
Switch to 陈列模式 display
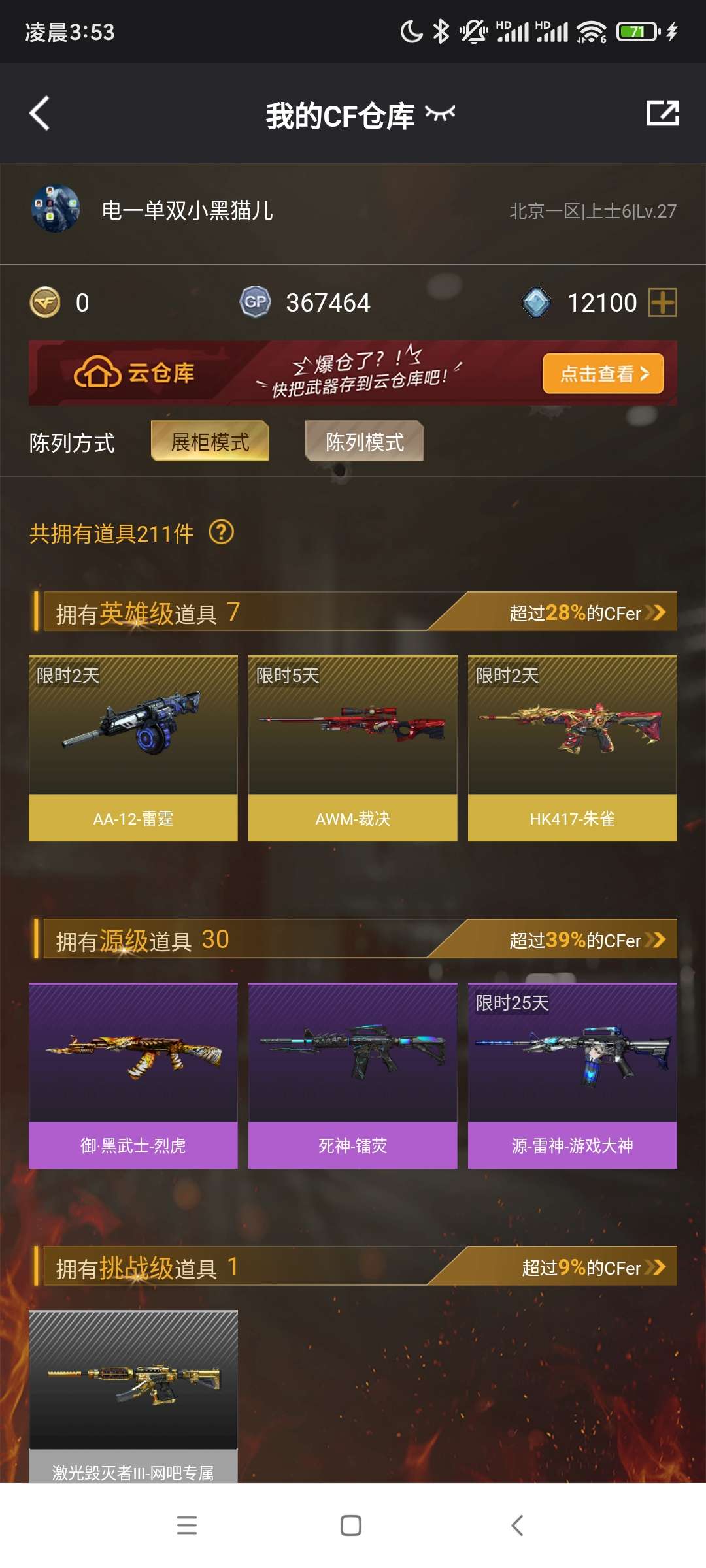point(364,442)
